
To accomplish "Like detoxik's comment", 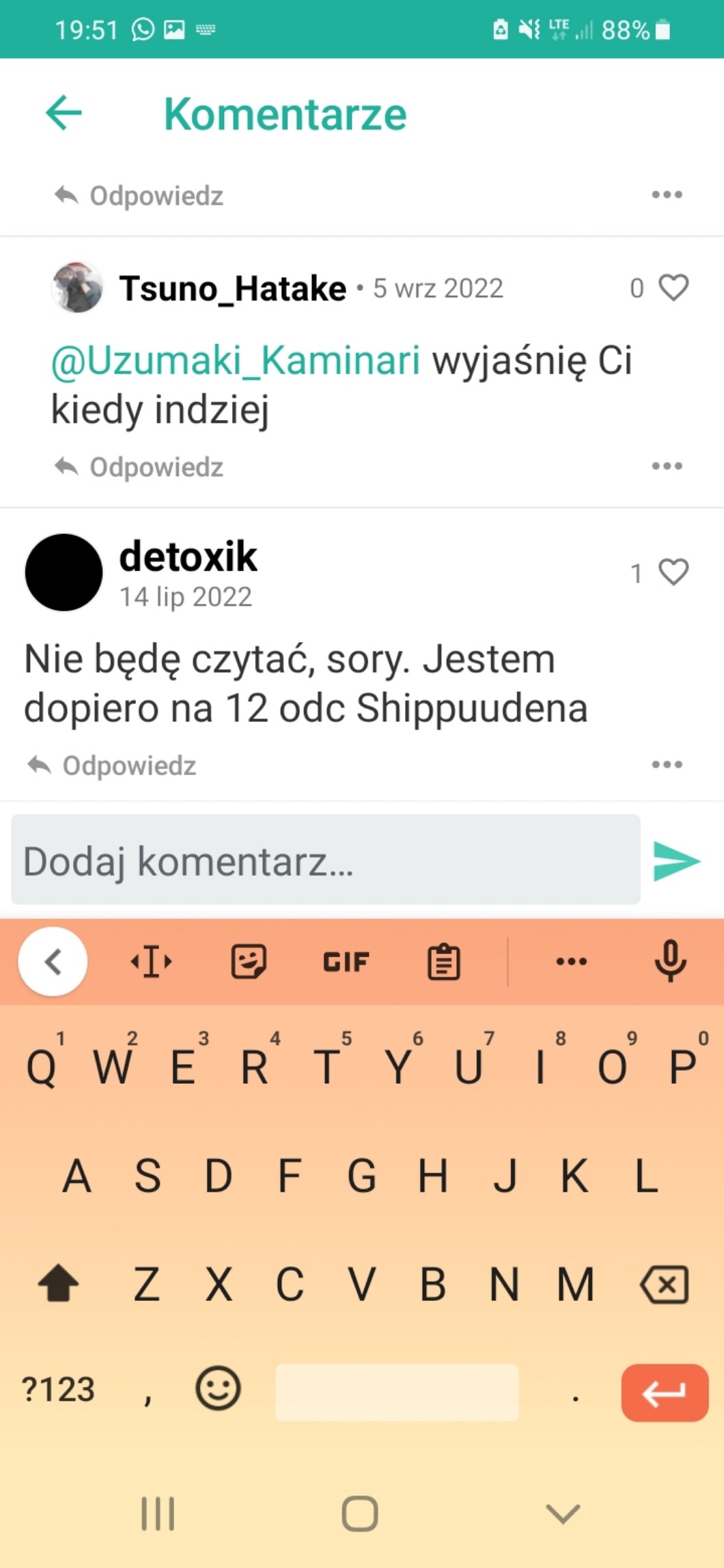I will coord(673,572).
